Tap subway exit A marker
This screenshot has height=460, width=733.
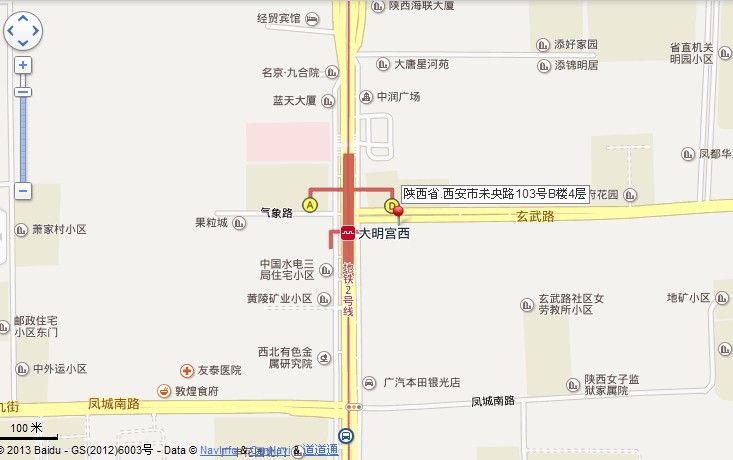[310, 205]
